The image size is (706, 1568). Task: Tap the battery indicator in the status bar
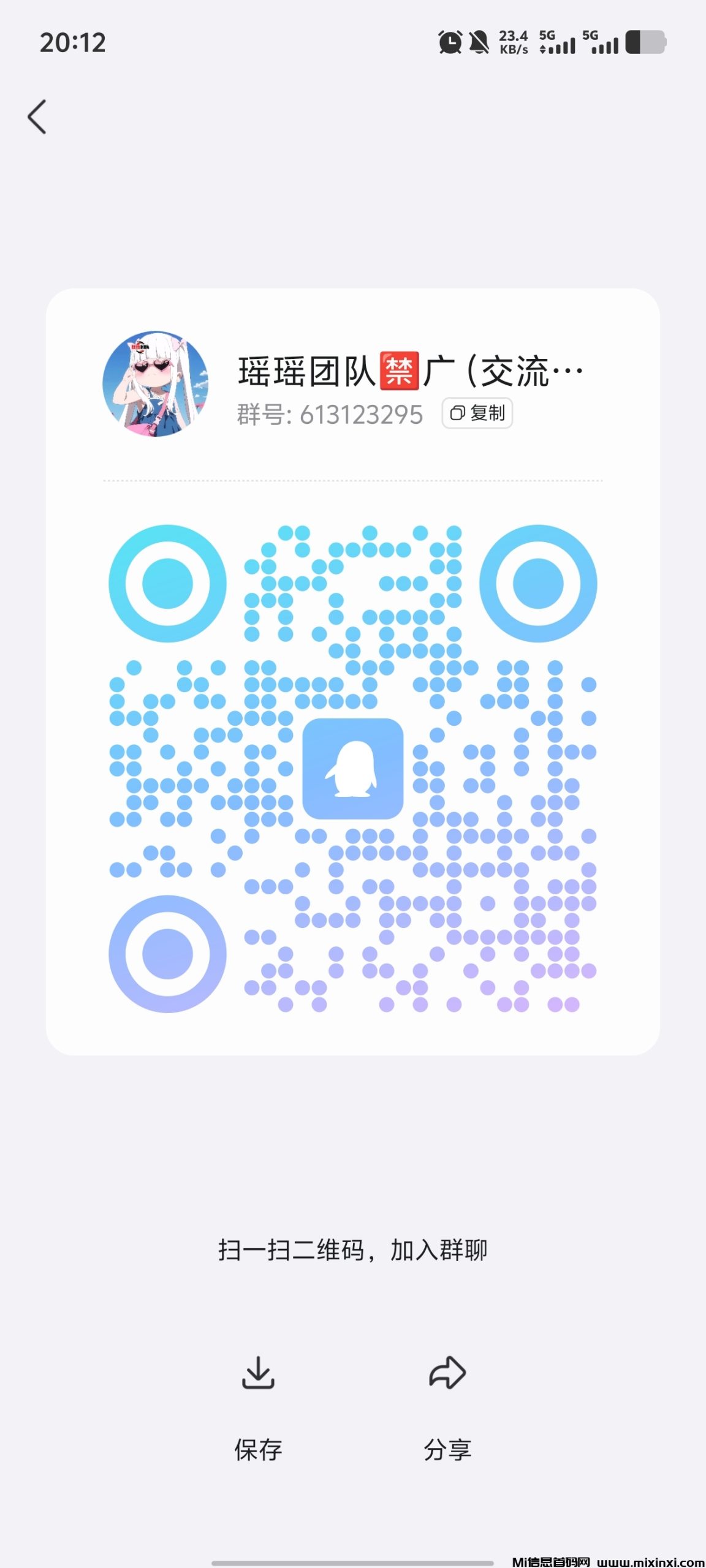(x=647, y=43)
